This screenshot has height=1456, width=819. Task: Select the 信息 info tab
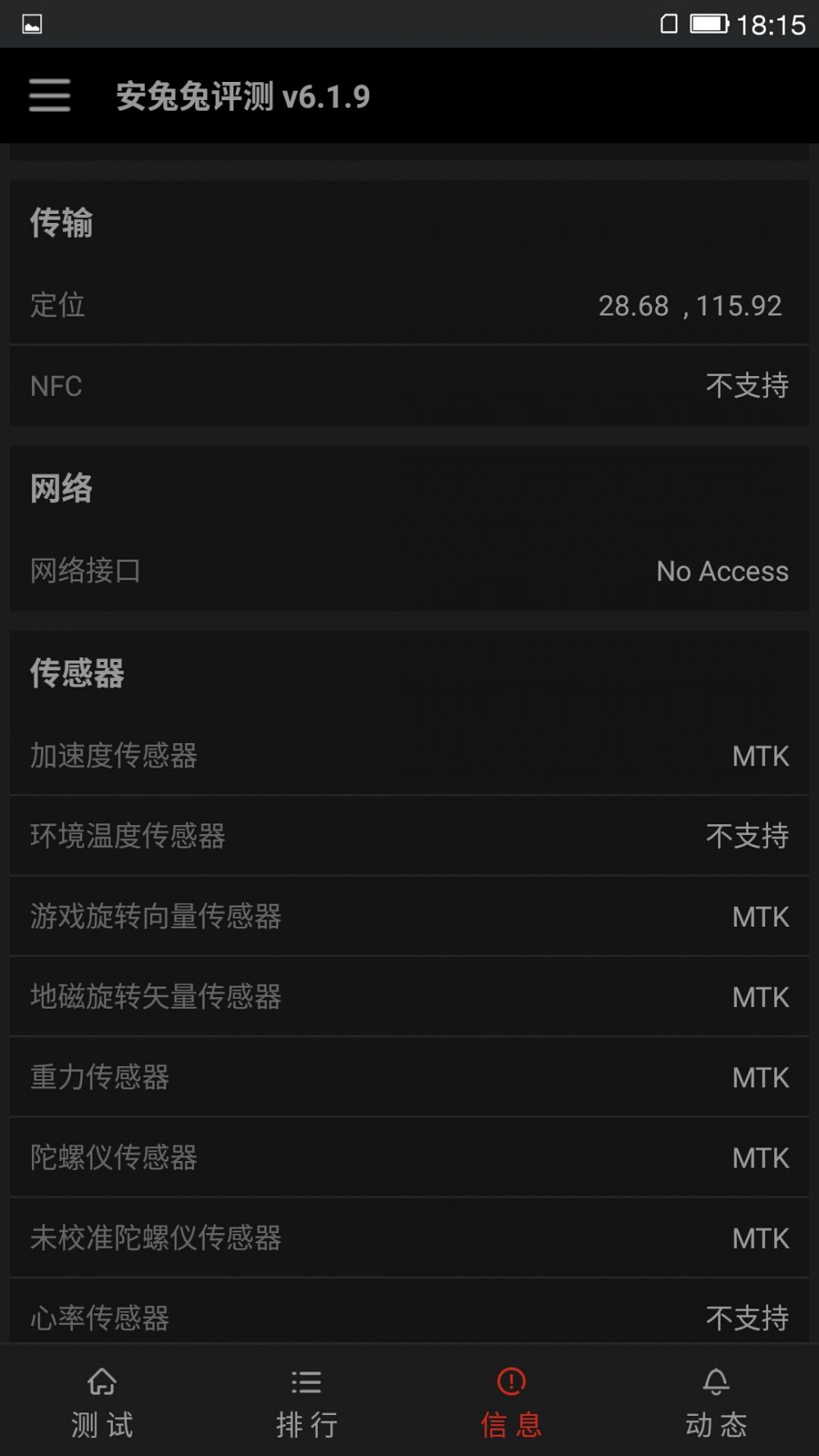(x=512, y=1403)
